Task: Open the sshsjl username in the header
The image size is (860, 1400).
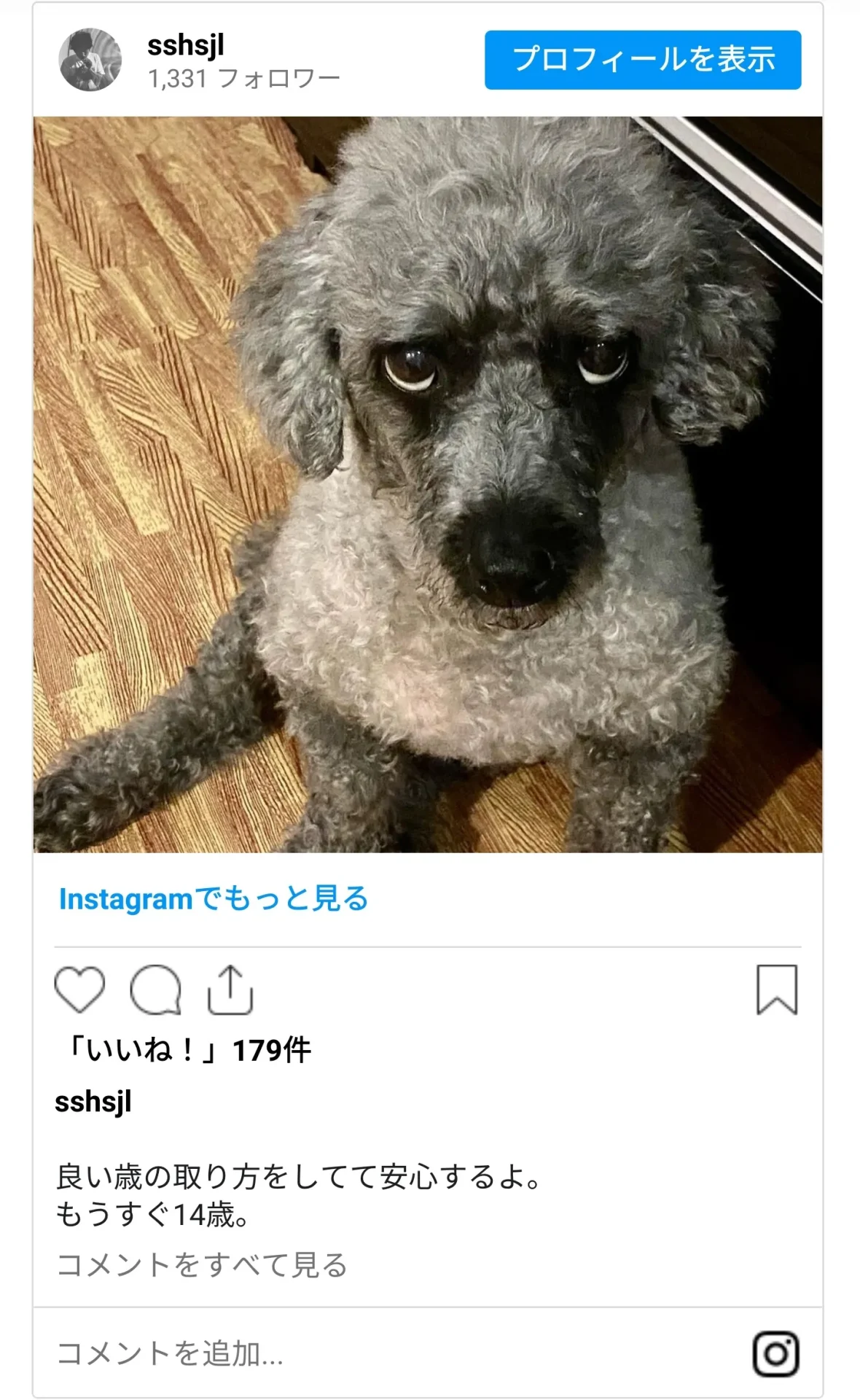Action: pyautogui.click(x=185, y=45)
